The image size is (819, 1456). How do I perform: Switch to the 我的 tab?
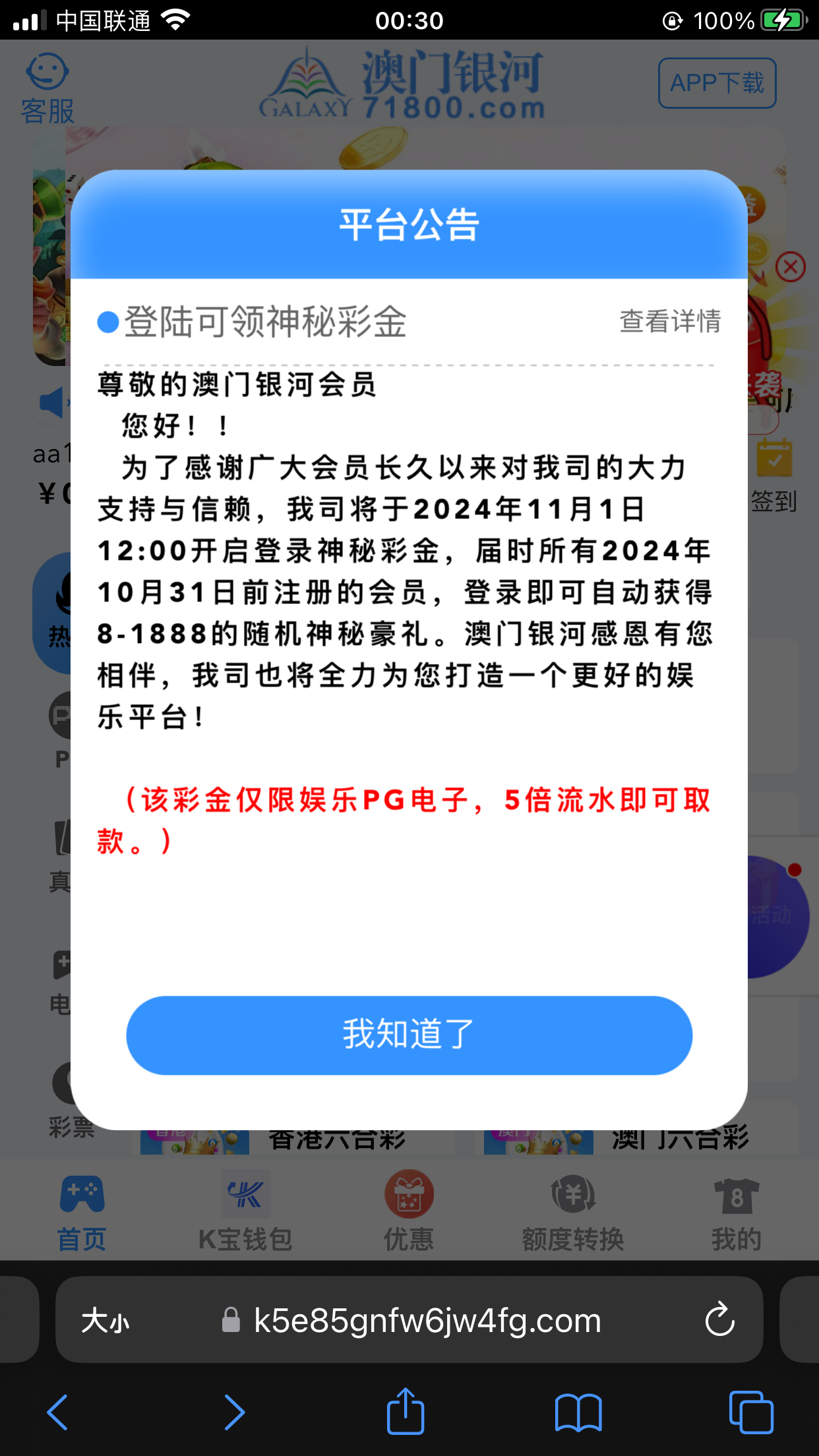(x=737, y=1213)
